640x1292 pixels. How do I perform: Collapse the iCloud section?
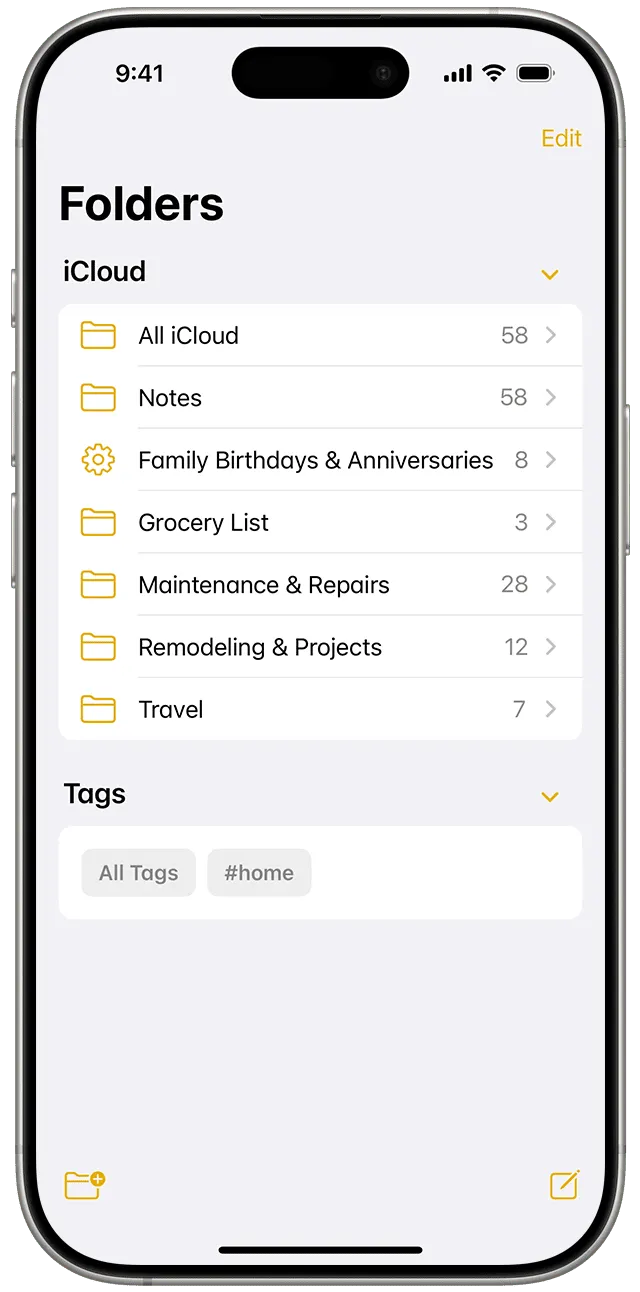[x=549, y=274]
